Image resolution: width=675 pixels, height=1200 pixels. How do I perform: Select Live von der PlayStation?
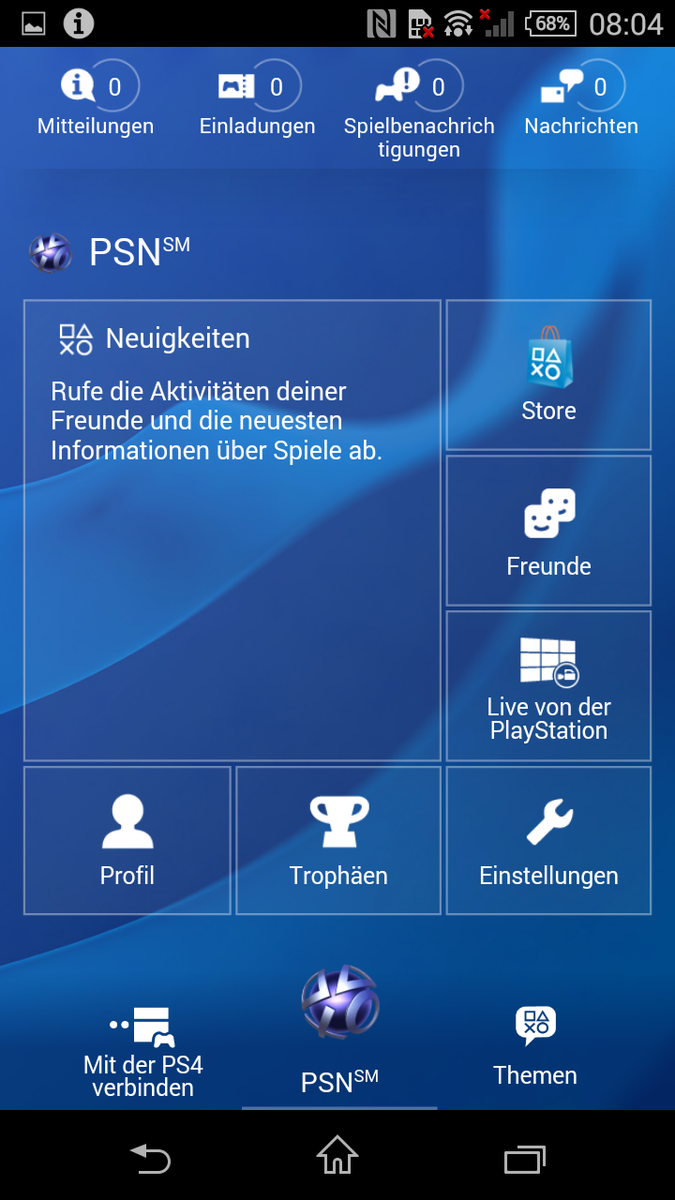[x=548, y=686]
